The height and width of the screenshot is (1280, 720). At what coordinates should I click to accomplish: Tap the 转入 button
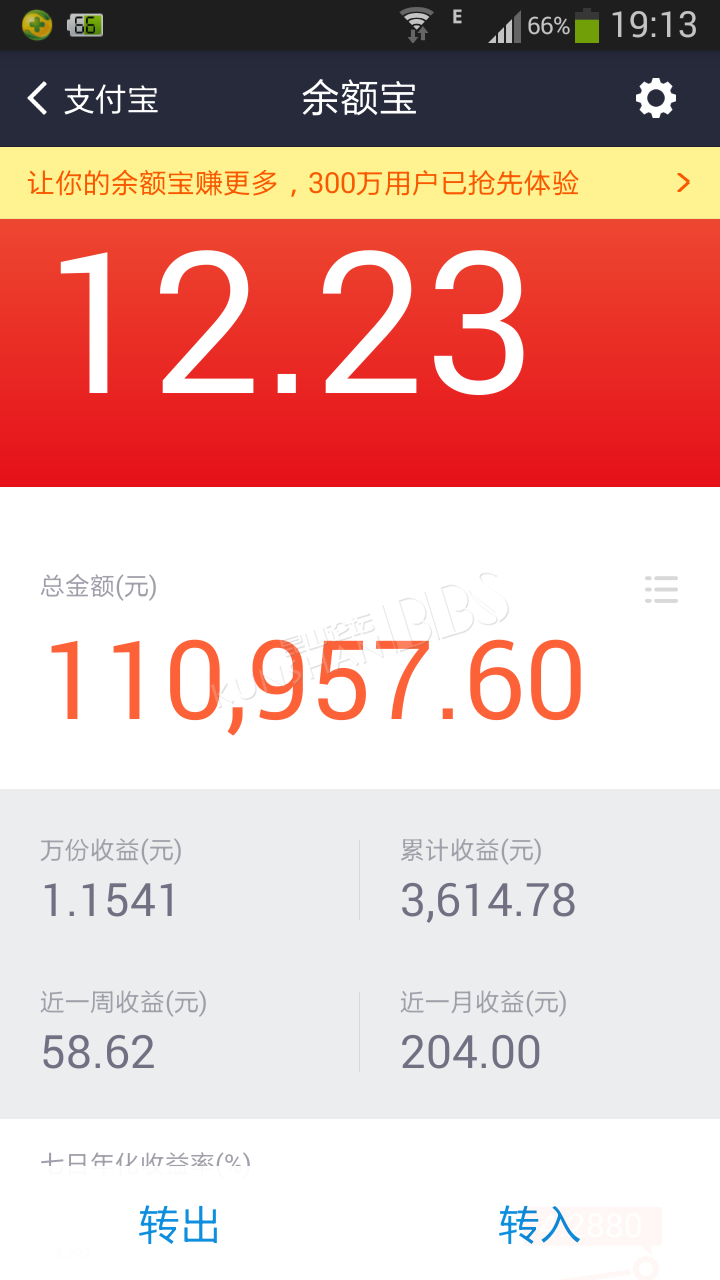point(540,1225)
